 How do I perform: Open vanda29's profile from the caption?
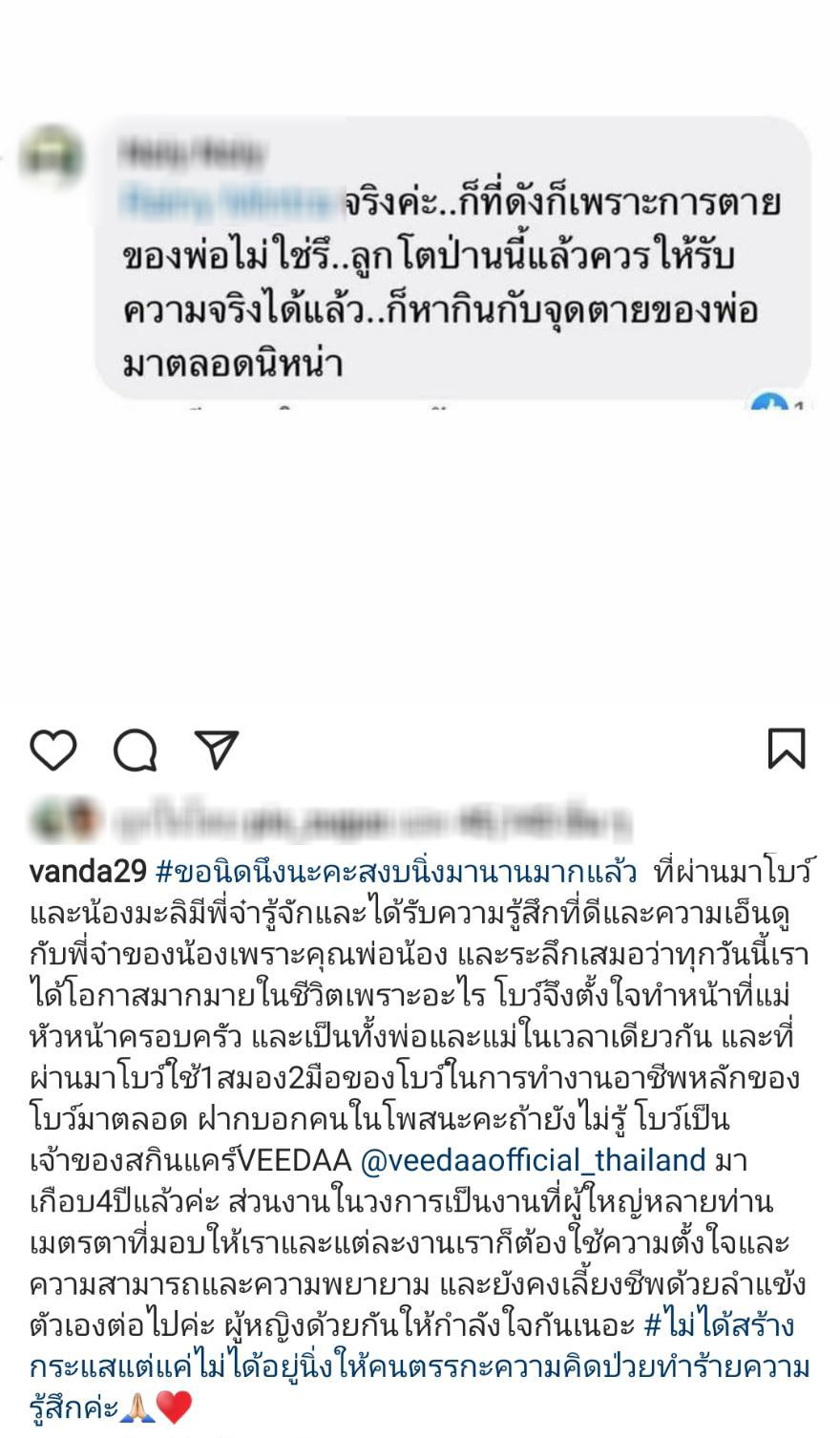(x=88, y=871)
